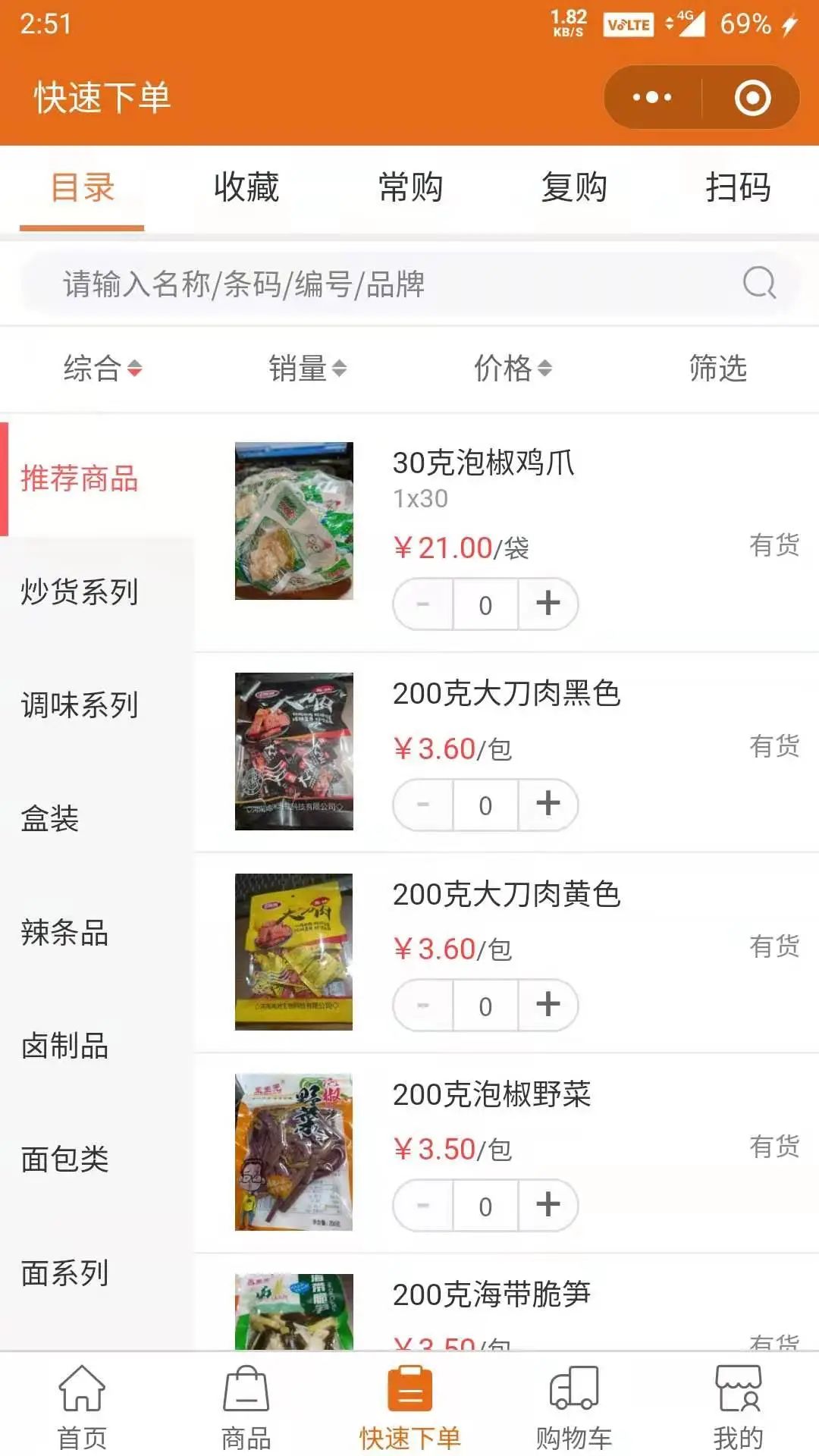Viewport: 819px width, 1456px height.
Task: Open the 扫码 tab
Action: (x=738, y=187)
